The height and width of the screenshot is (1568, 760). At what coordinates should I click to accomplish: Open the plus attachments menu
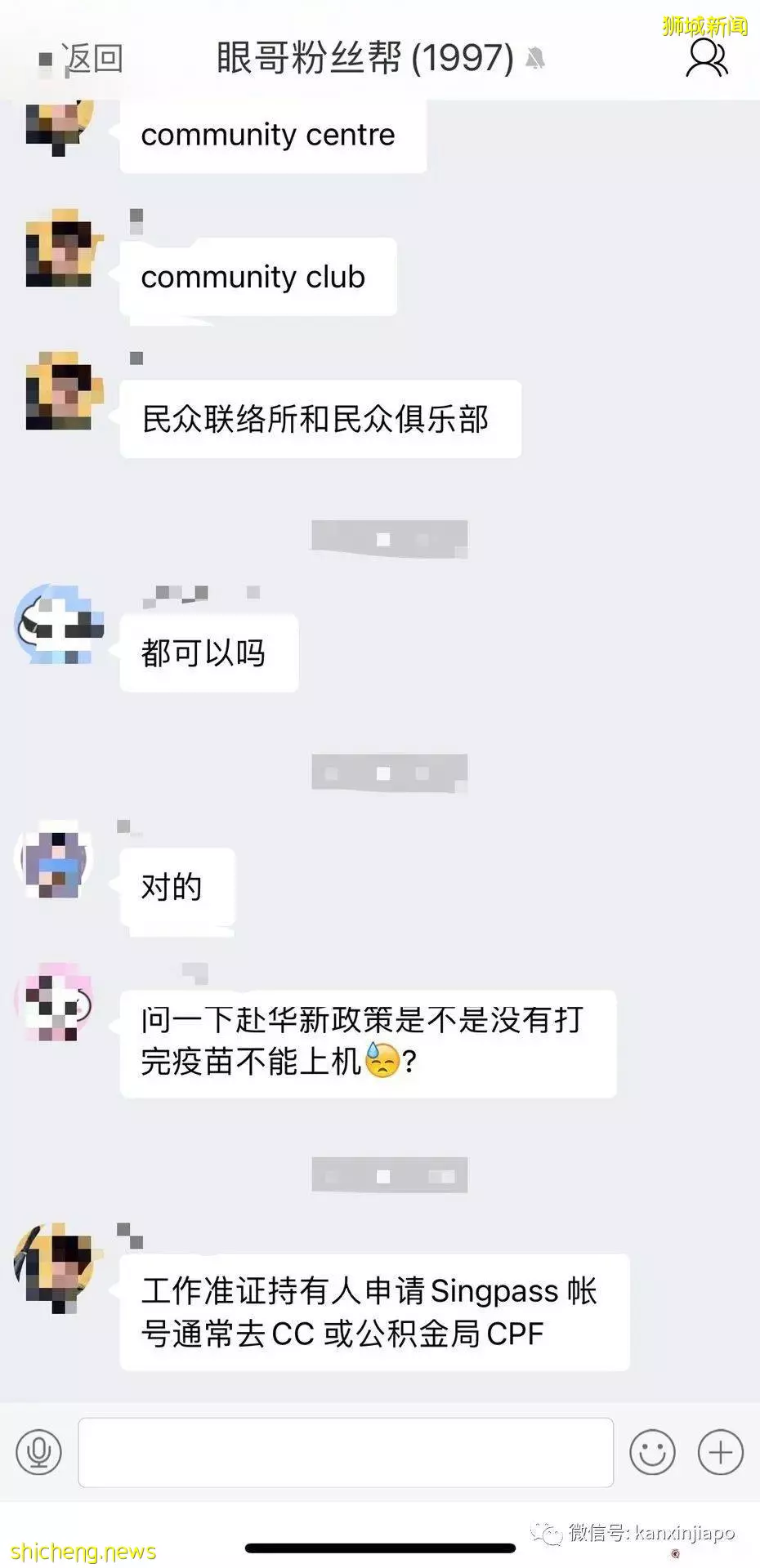coord(720,1452)
